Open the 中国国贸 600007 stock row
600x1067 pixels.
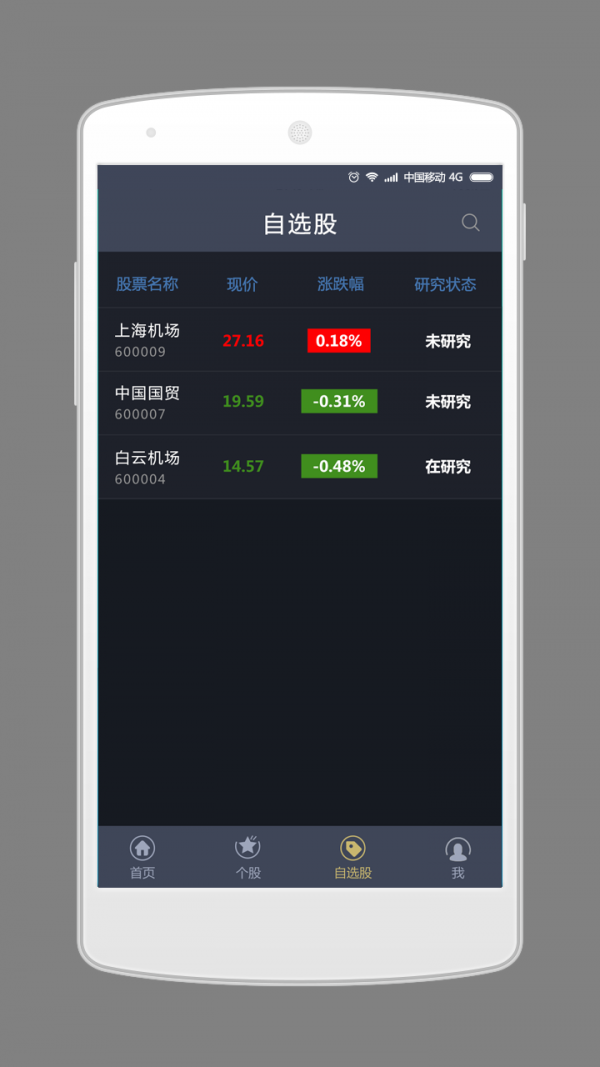point(300,403)
